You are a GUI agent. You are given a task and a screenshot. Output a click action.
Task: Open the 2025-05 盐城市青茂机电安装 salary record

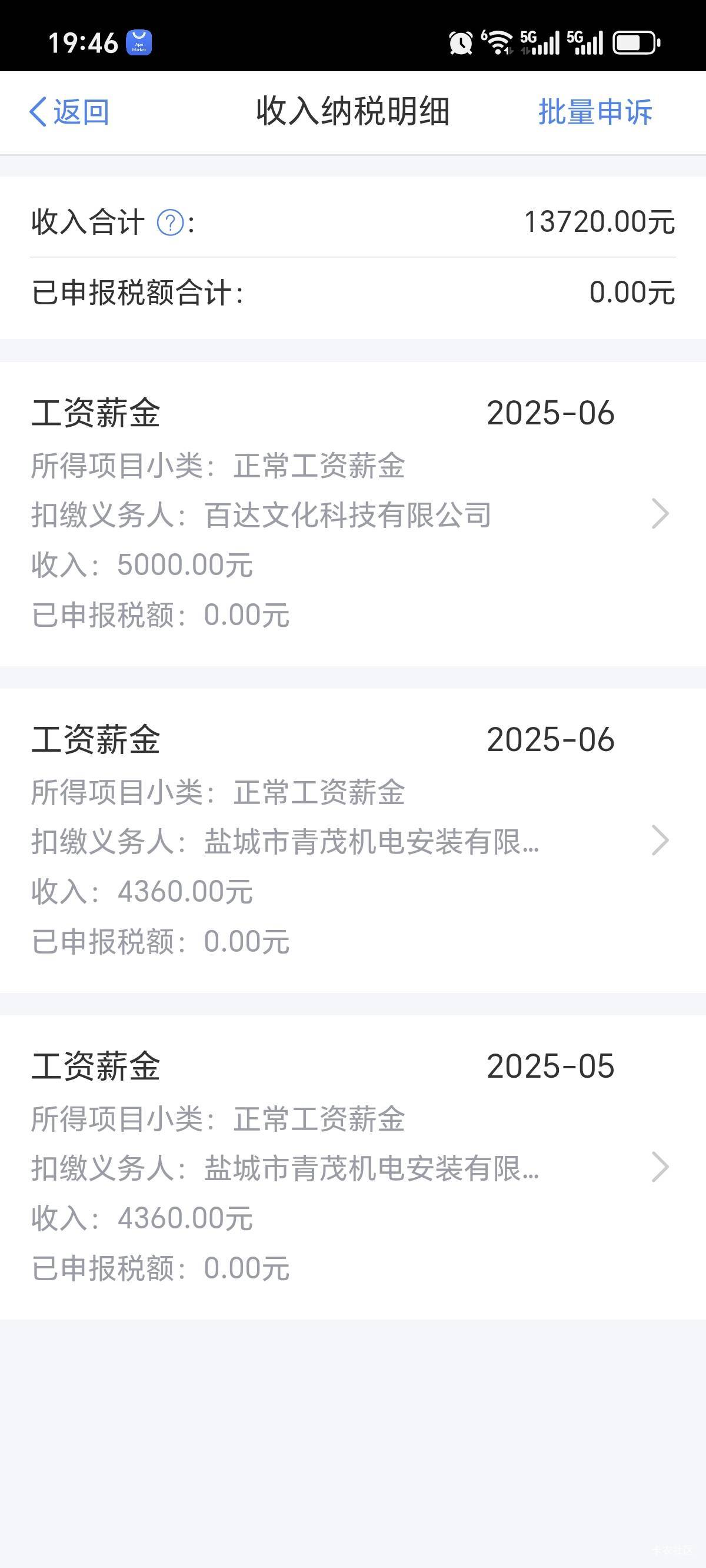(x=353, y=1167)
